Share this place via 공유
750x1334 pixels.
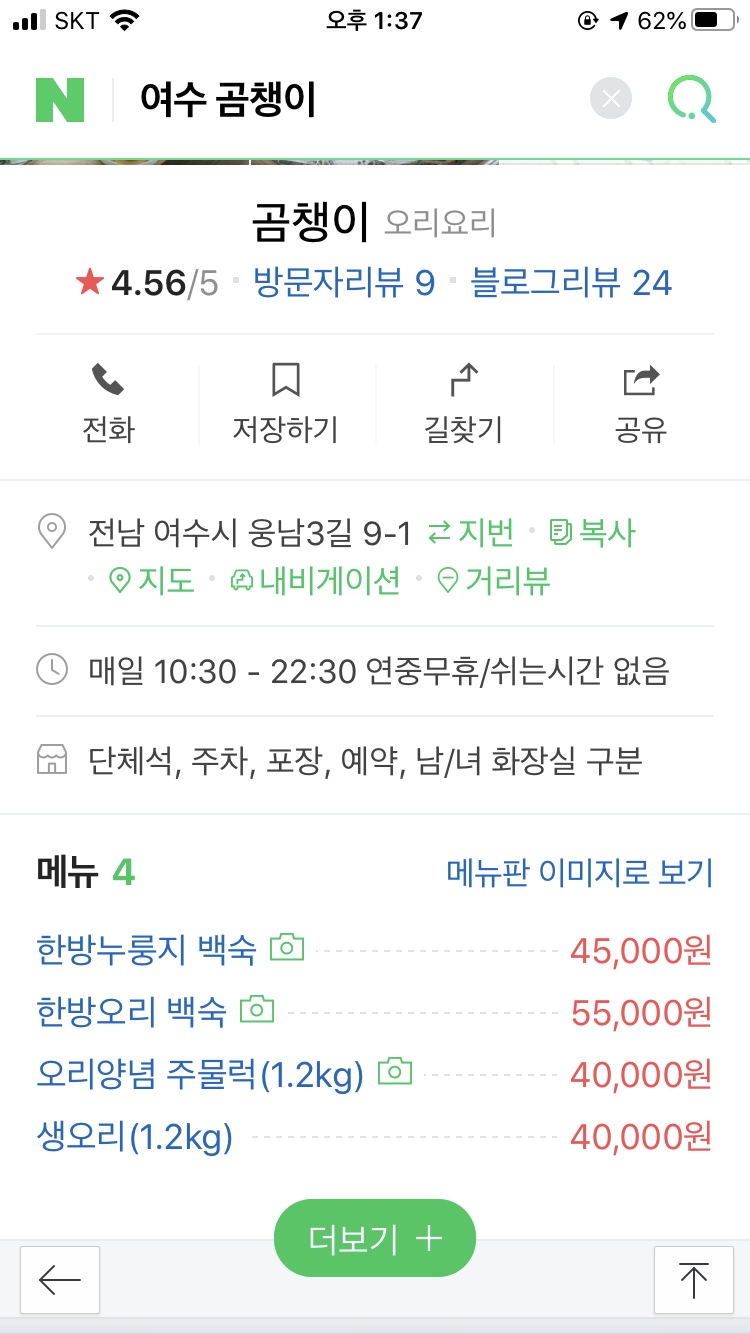coord(641,404)
